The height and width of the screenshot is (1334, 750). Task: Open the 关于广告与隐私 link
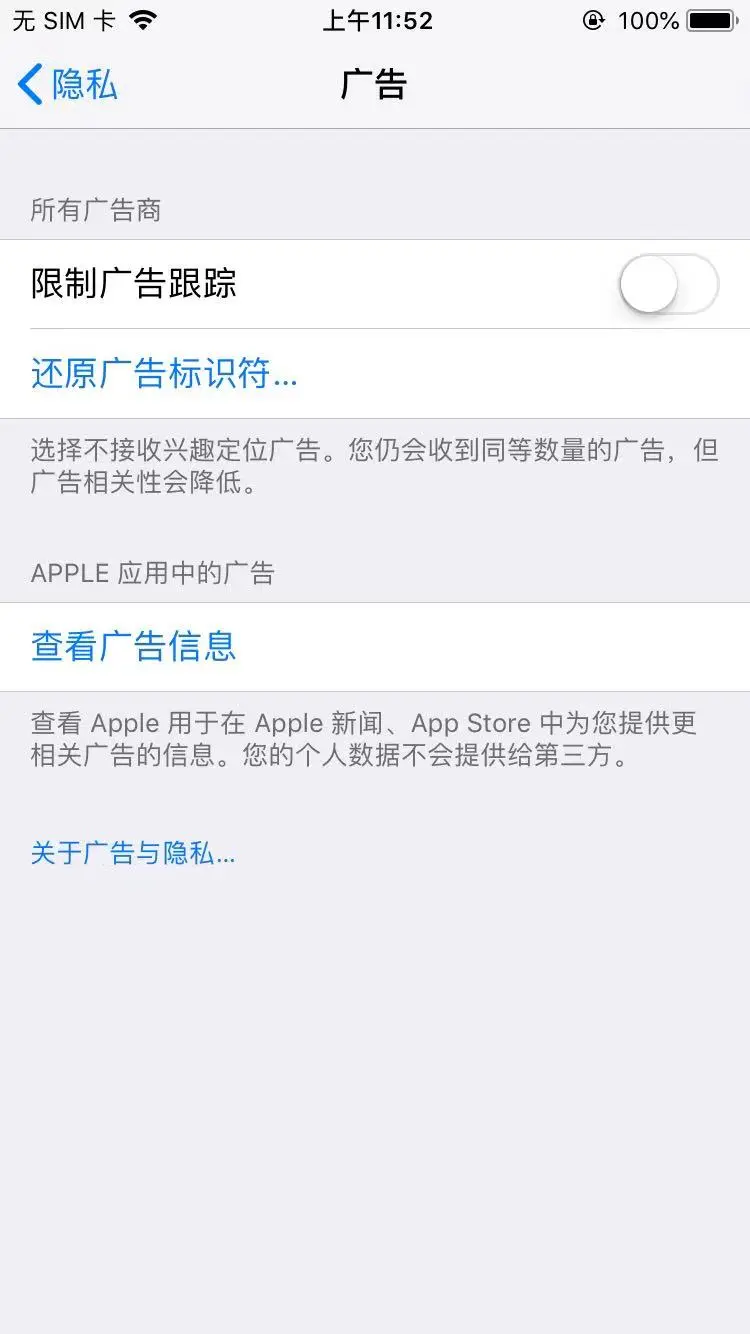(x=133, y=854)
